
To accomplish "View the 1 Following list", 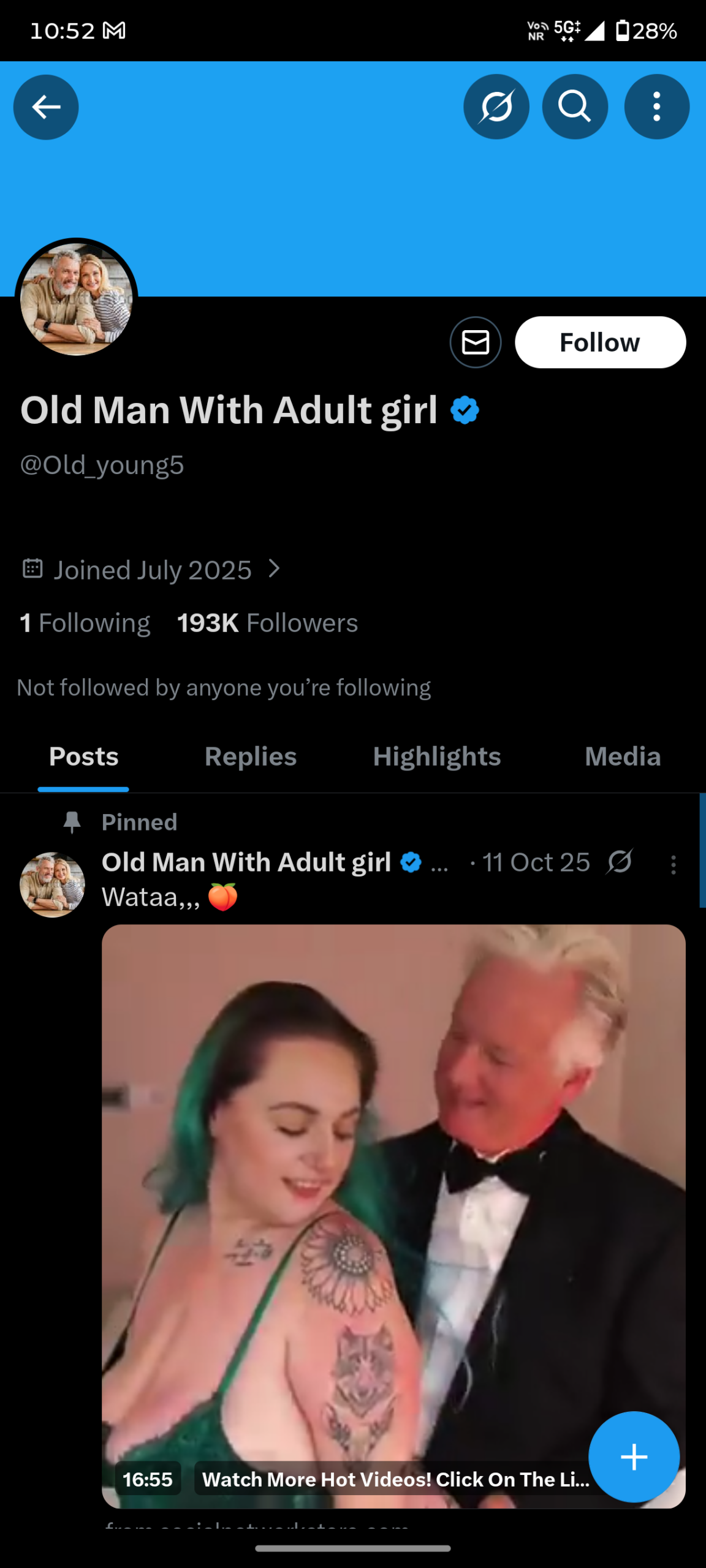I will coord(85,623).
